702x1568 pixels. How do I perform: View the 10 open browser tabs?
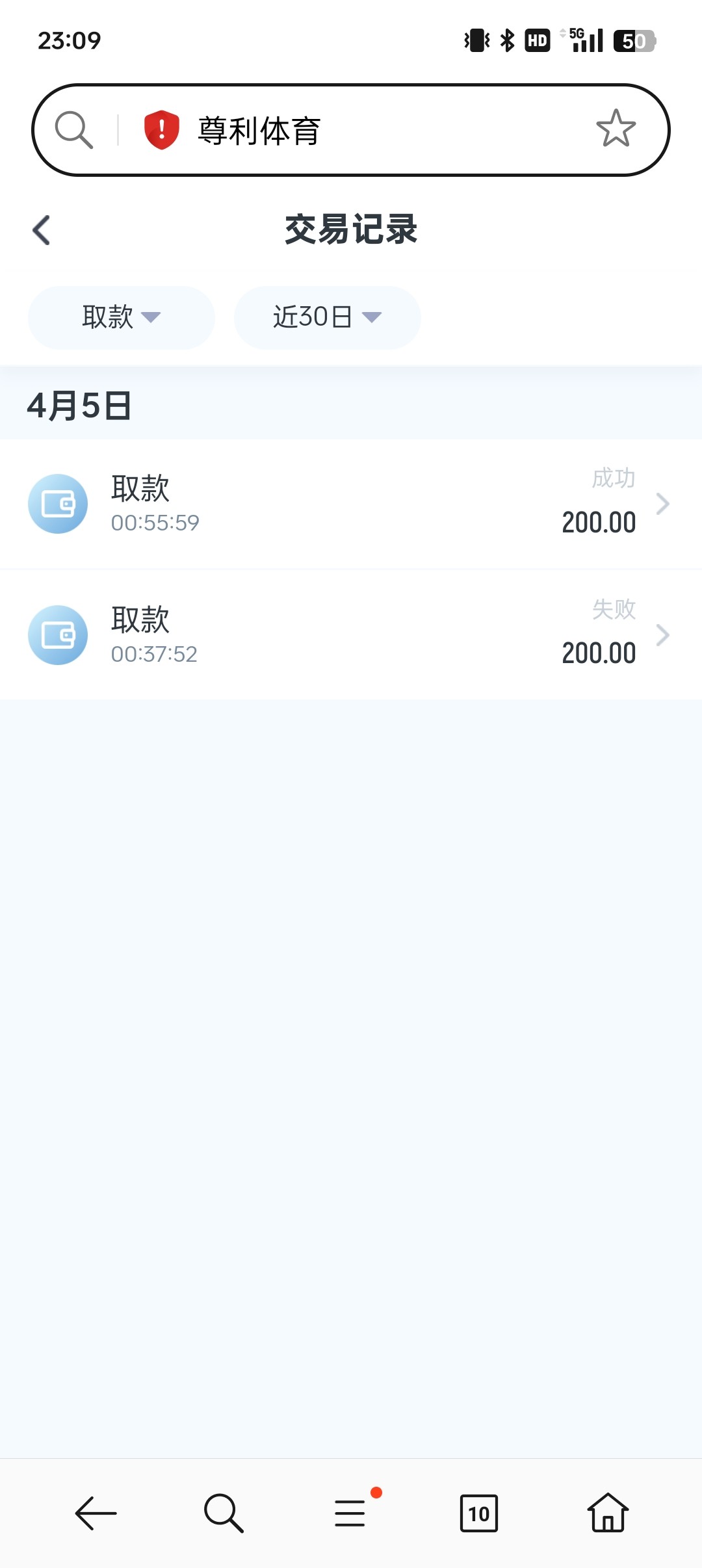(x=479, y=1513)
